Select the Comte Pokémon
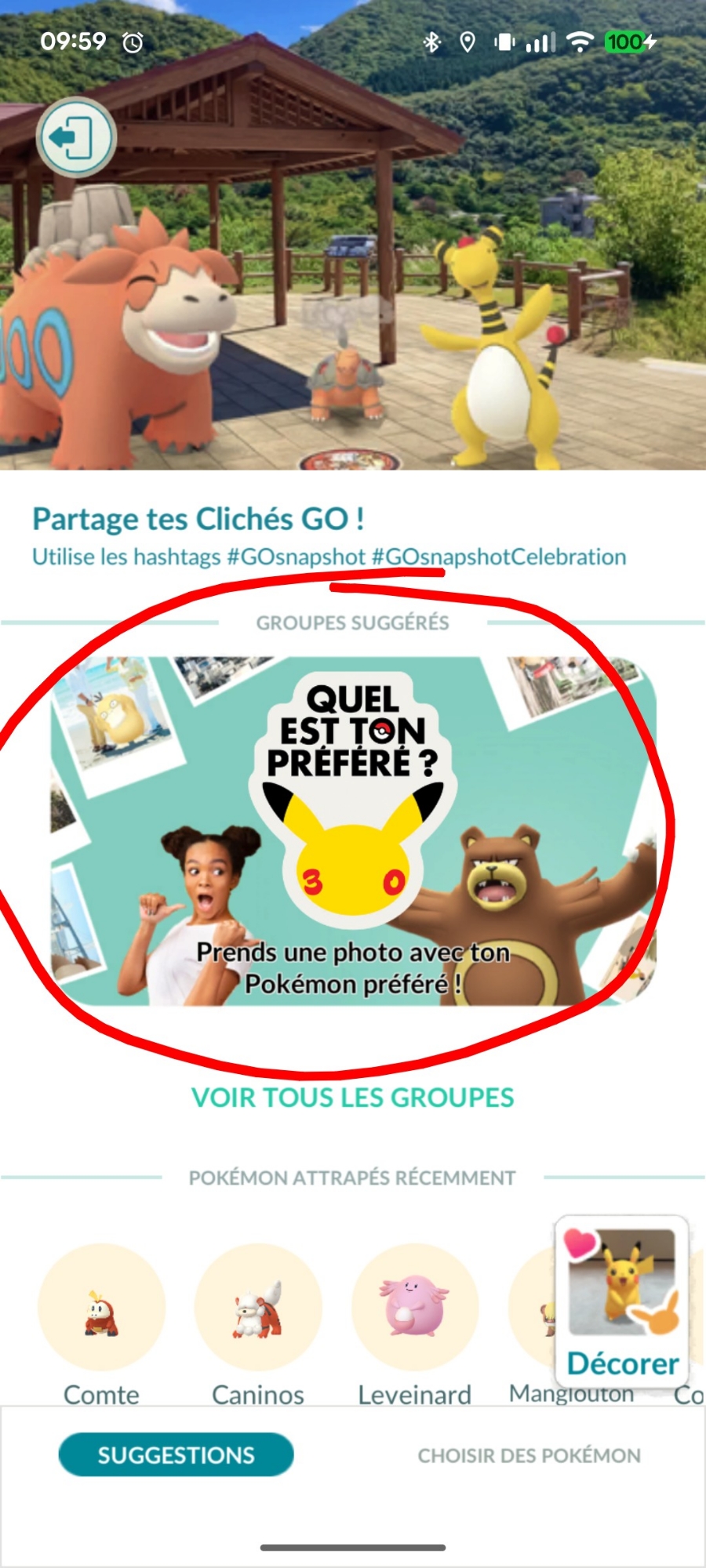706x1568 pixels. pyautogui.click(x=102, y=1308)
